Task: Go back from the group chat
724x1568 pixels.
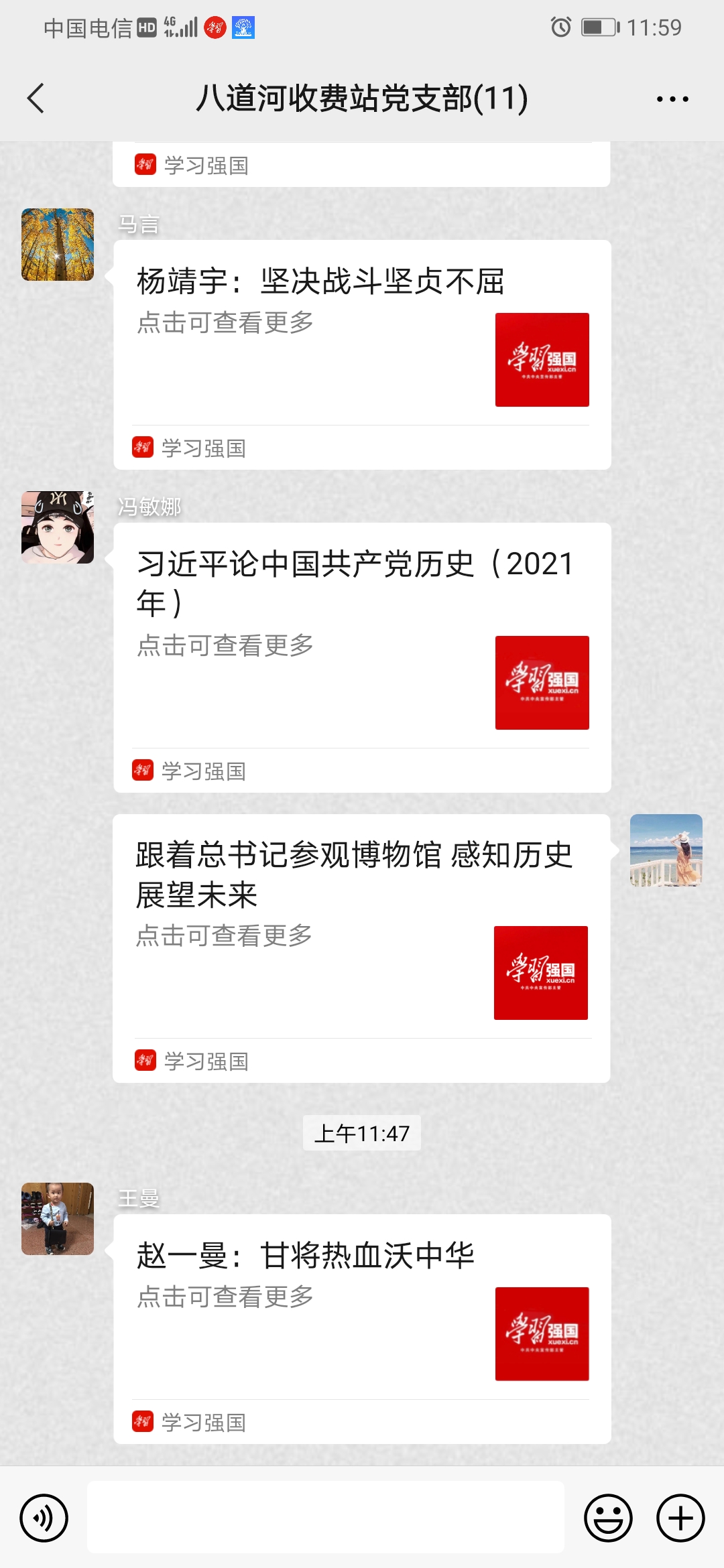Action: [36, 99]
